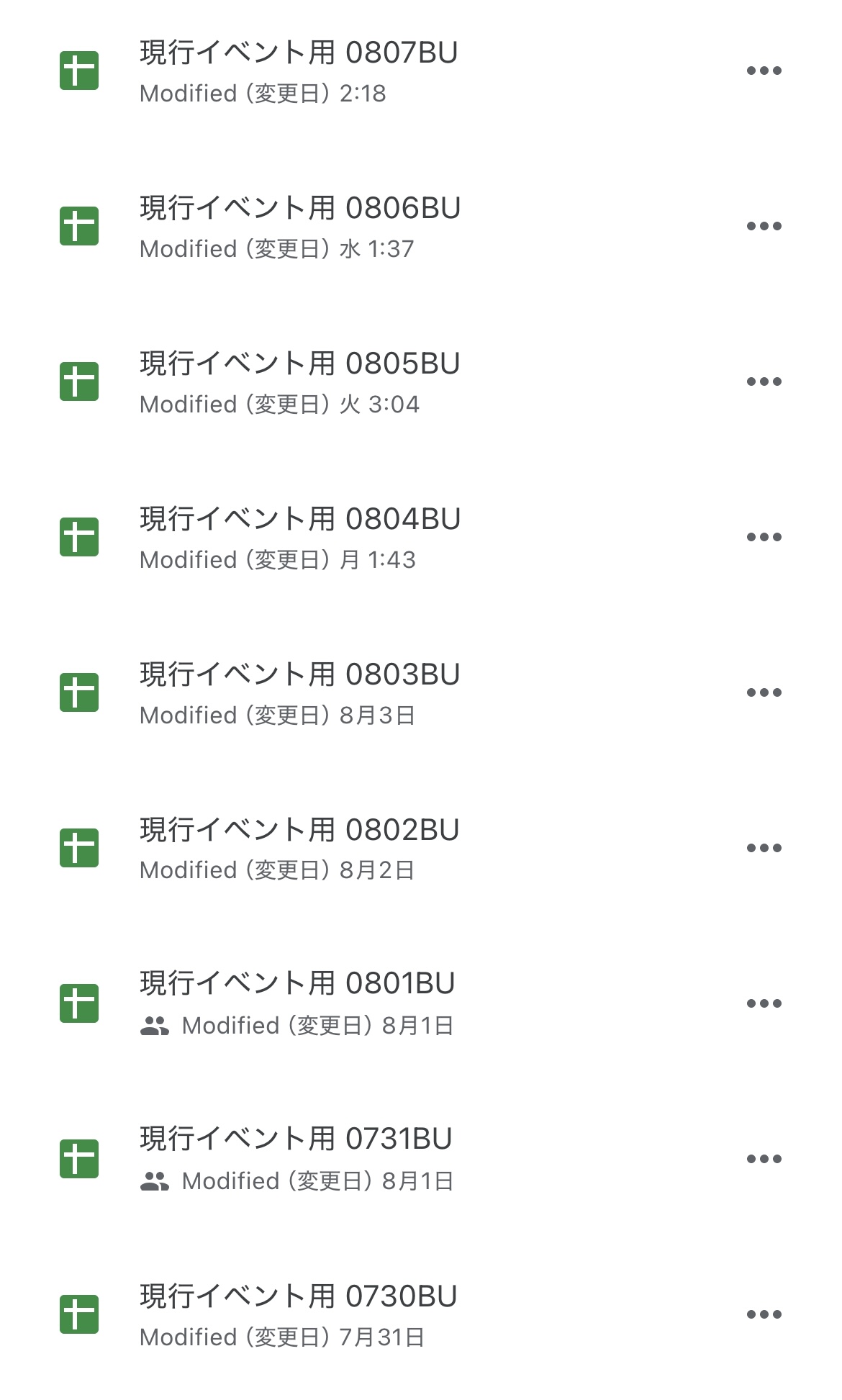Open the spreadsheet 現行イベント用 0805BU
Image resolution: width=842 pixels, height=1400 pixels.
pyautogui.click(x=300, y=365)
